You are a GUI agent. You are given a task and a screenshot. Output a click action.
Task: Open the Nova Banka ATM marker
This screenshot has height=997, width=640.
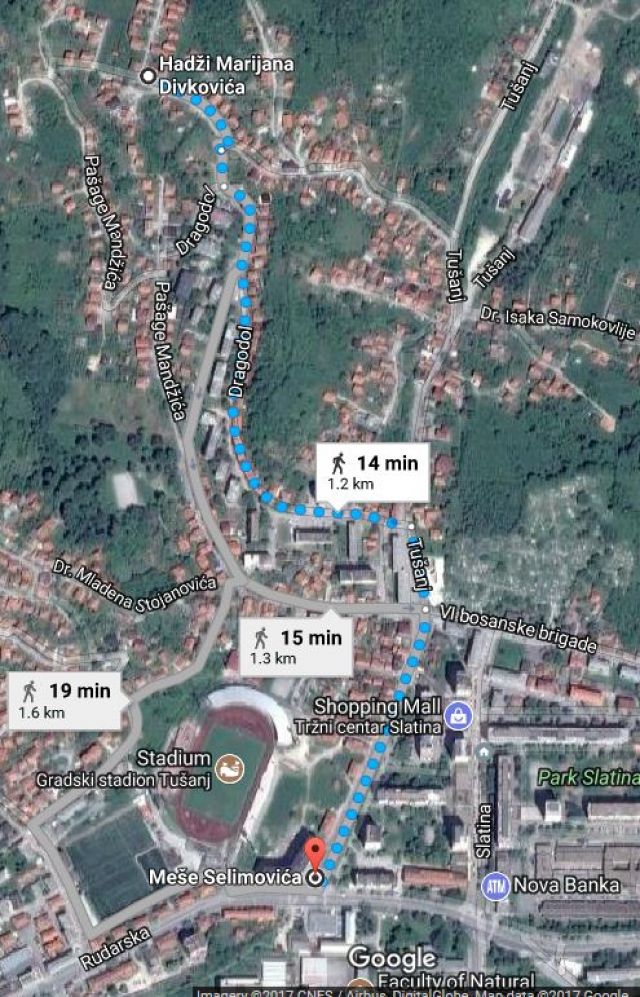pyautogui.click(x=496, y=885)
